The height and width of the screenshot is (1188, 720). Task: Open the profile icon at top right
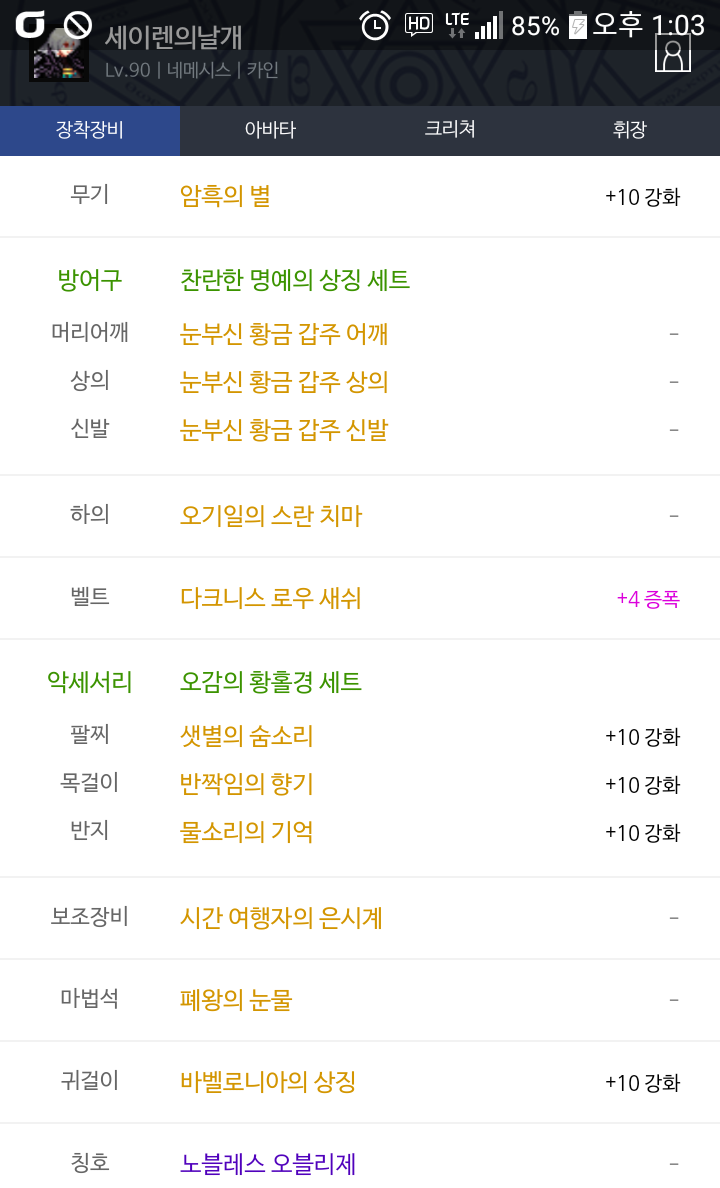click(673, 55)
